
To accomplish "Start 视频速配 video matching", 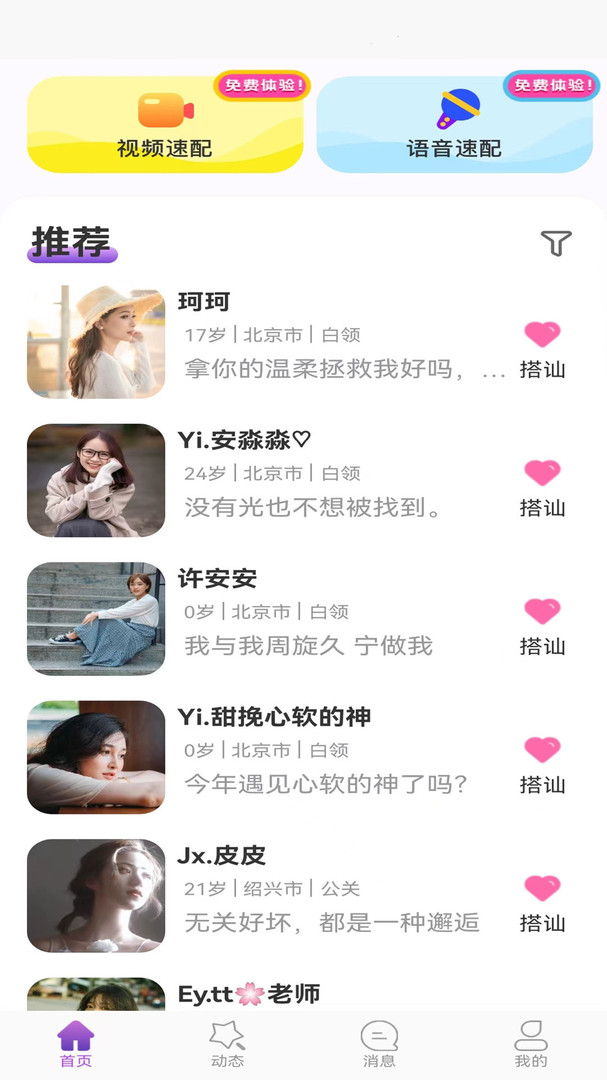I will [x=165, y=125].
